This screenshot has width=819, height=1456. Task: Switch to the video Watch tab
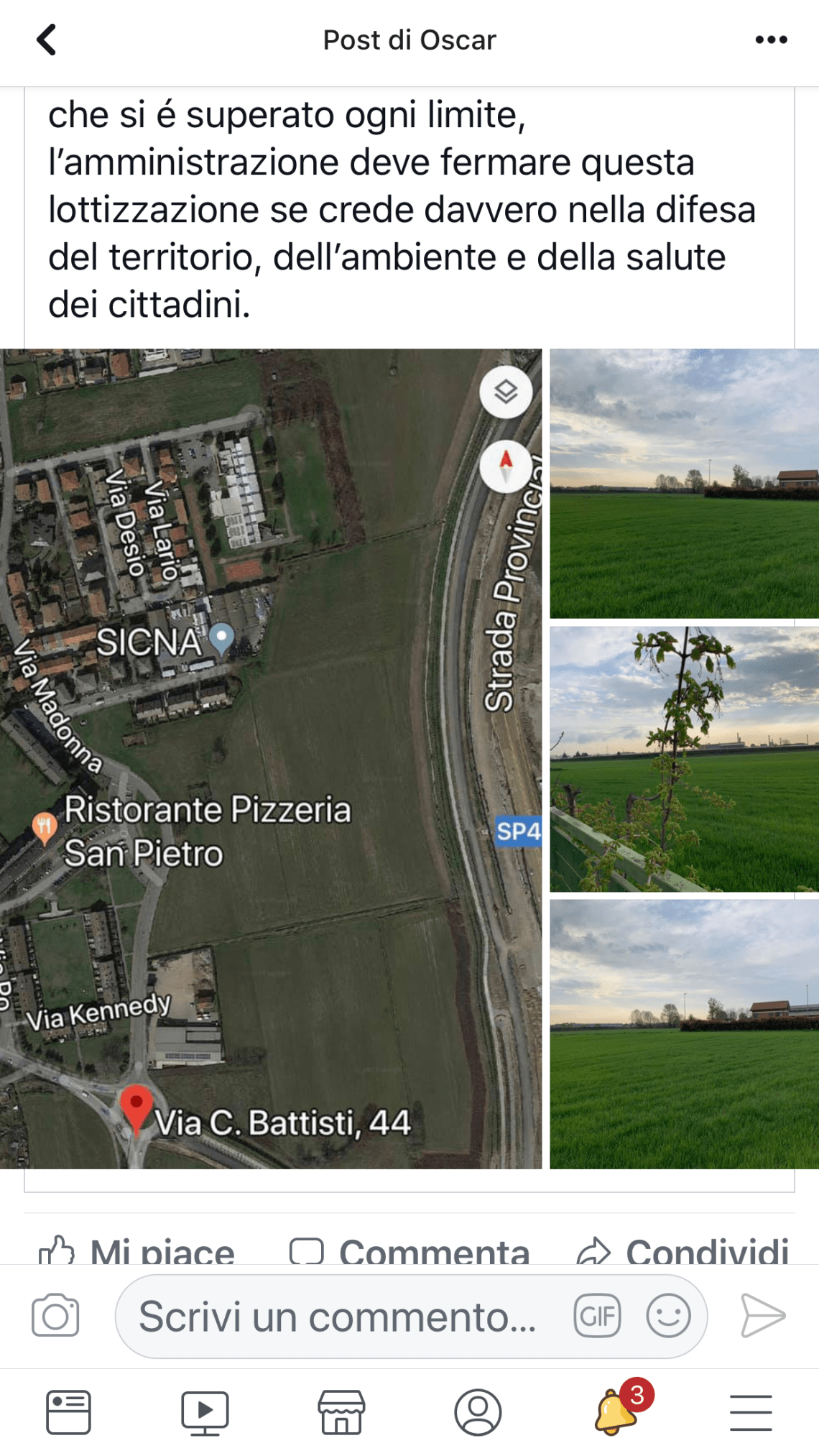pos(205,1412)
